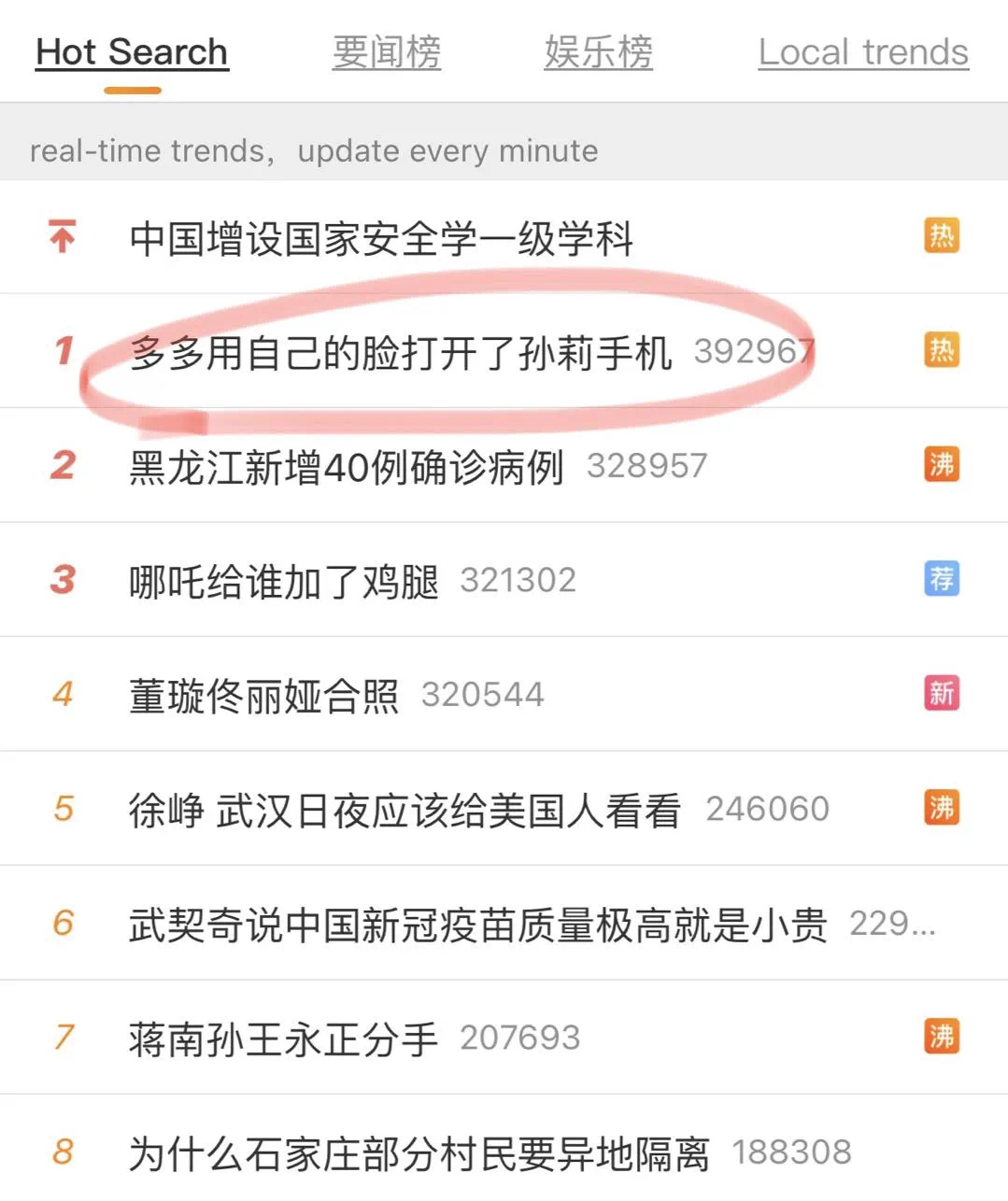View trend 武契奇说中国新冠疫苗质量极高就是小贵
This screenshot has height=1201, width=1008.
(x=477, y=925)
